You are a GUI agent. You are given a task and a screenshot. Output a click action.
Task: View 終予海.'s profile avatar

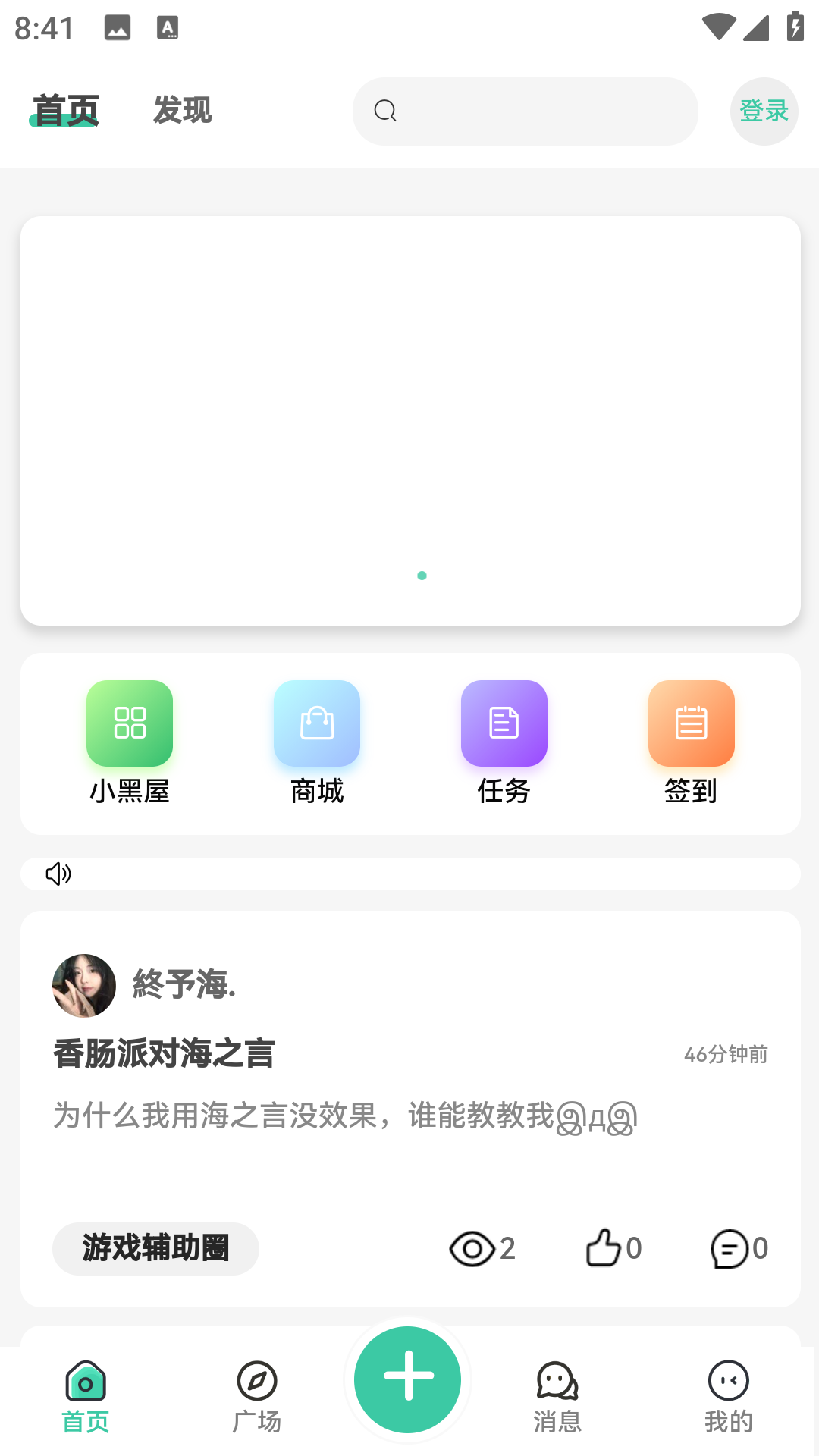(84, 985)
